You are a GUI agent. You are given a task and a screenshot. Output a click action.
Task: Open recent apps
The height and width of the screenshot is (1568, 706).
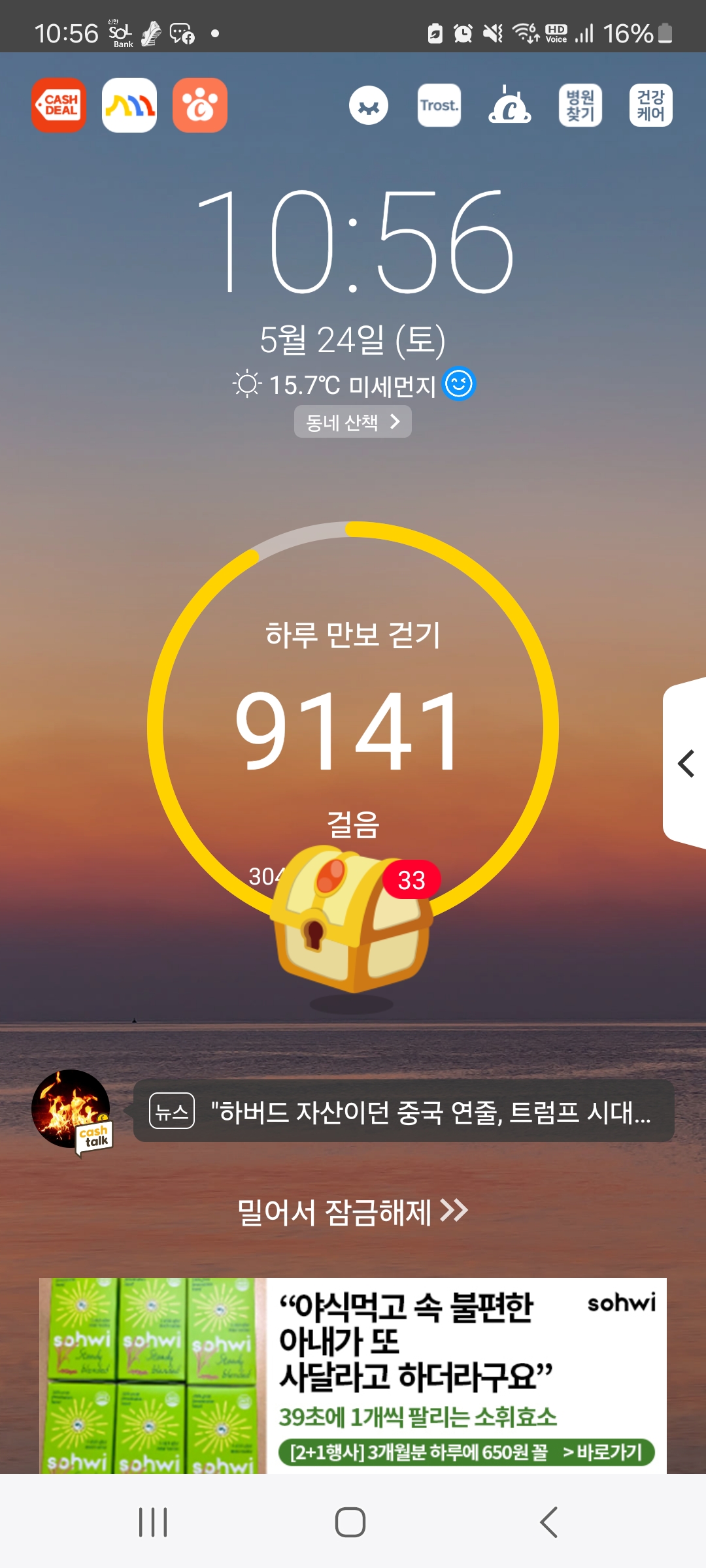pyautogui.click(x=153, y=1522)
